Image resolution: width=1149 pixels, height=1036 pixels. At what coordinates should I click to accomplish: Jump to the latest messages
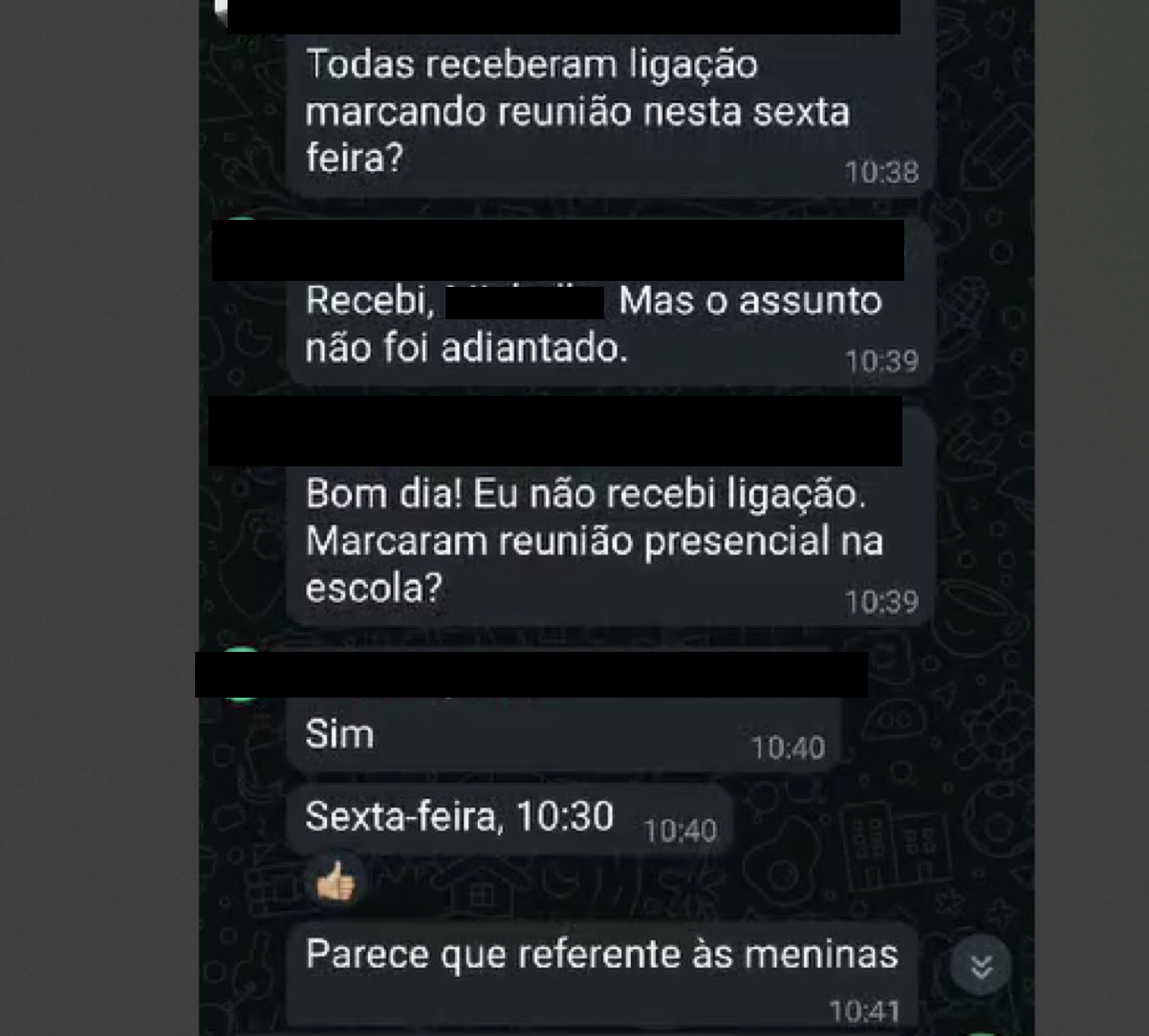[981, 967]
